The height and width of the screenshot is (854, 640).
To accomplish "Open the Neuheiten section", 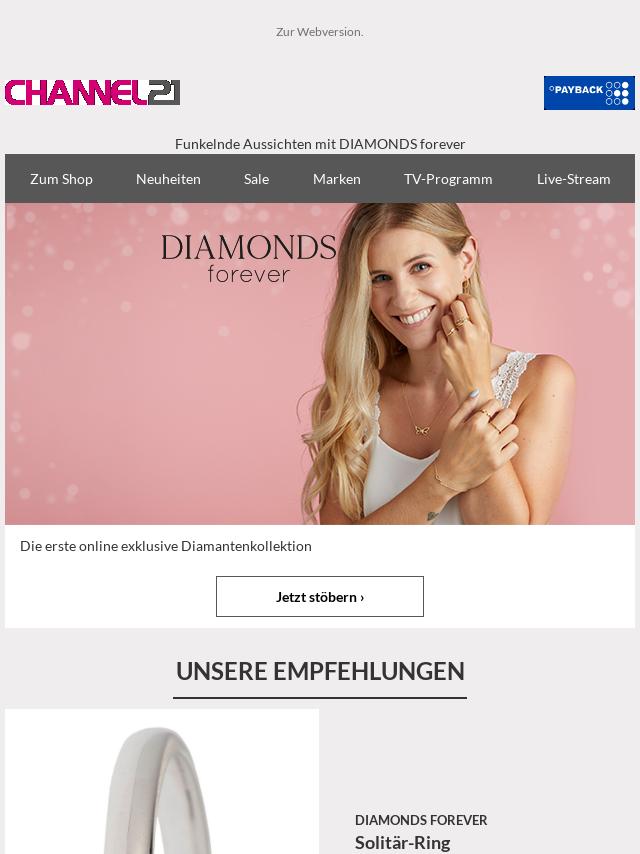I will coord(168,179).
